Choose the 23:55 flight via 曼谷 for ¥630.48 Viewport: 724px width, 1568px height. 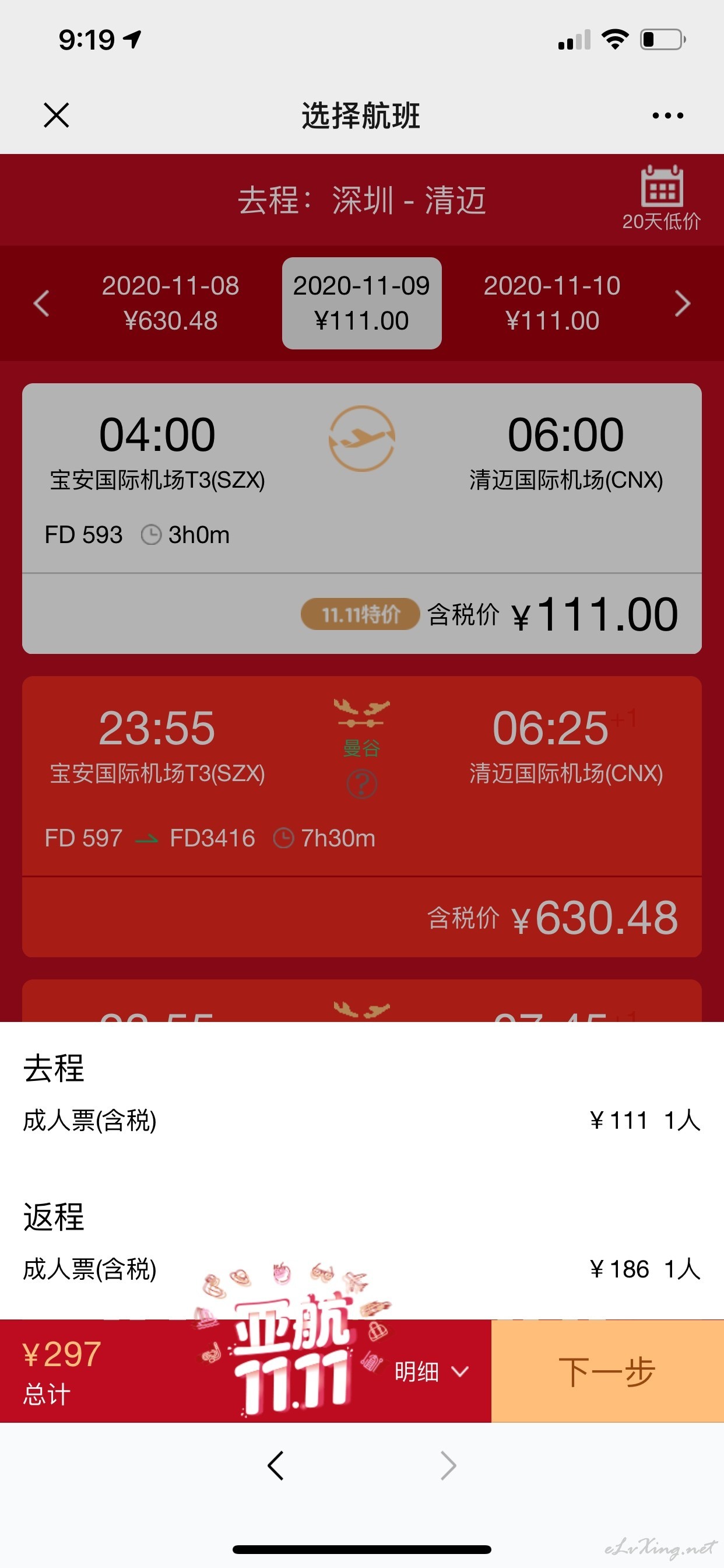point(362,816)
